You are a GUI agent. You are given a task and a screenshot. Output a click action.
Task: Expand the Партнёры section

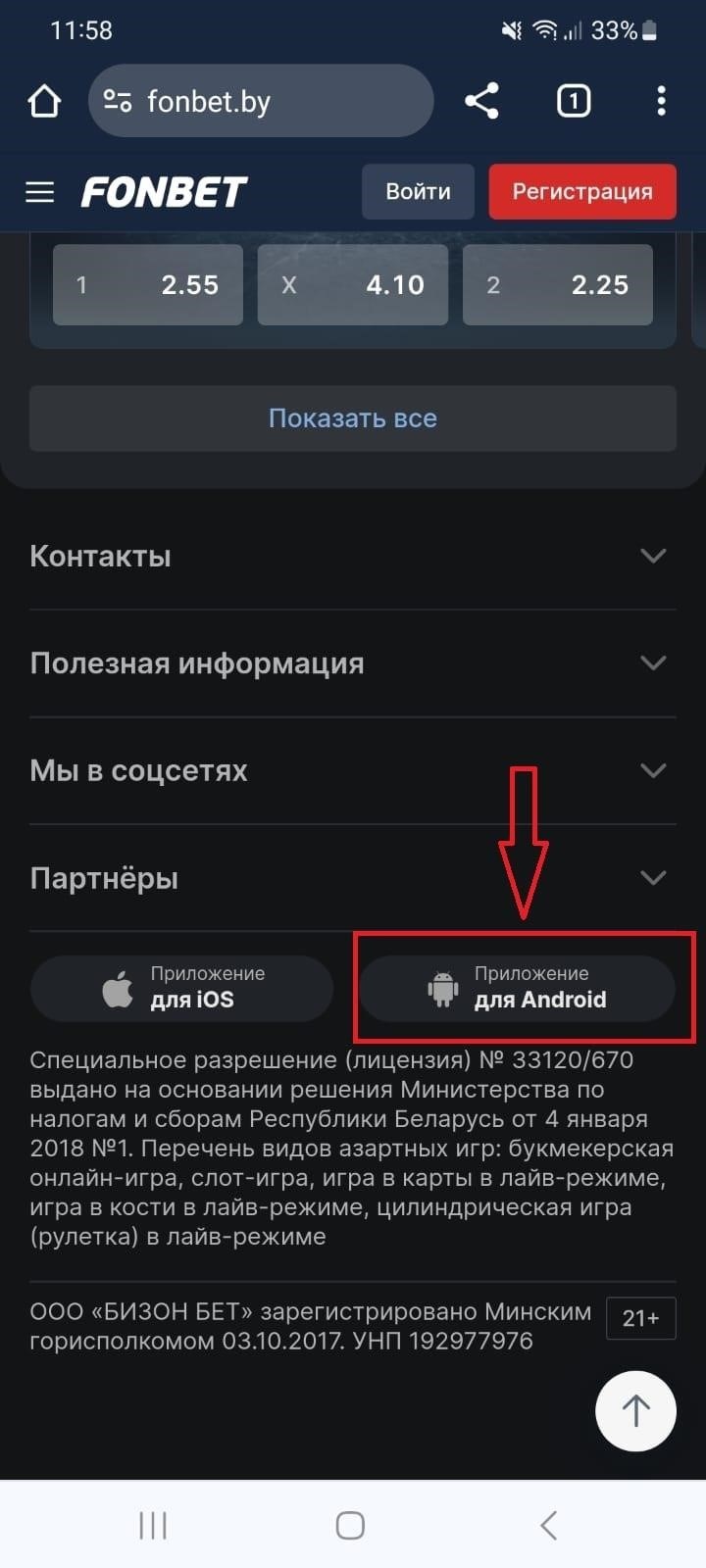coord(353,878)
